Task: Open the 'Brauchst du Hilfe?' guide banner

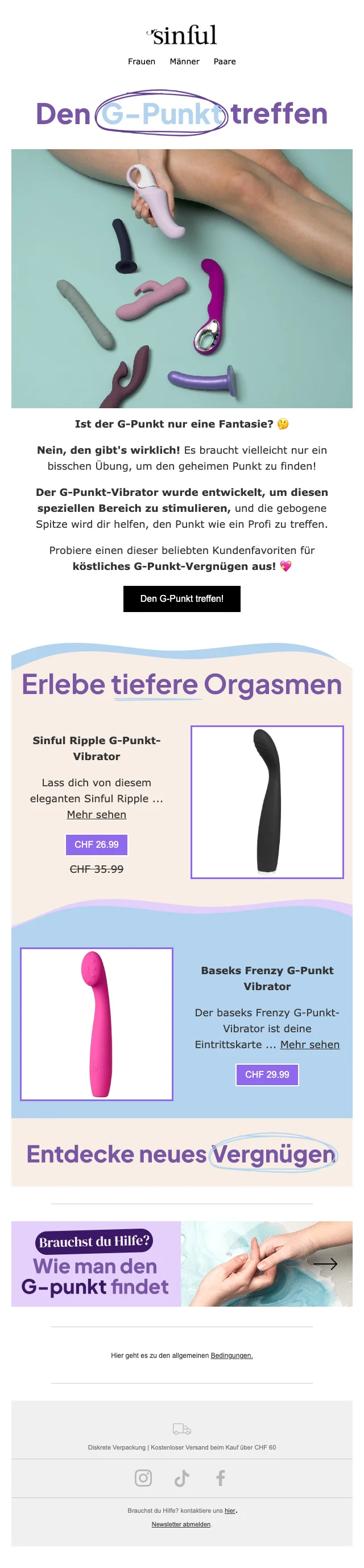Action: (181, 1263)
